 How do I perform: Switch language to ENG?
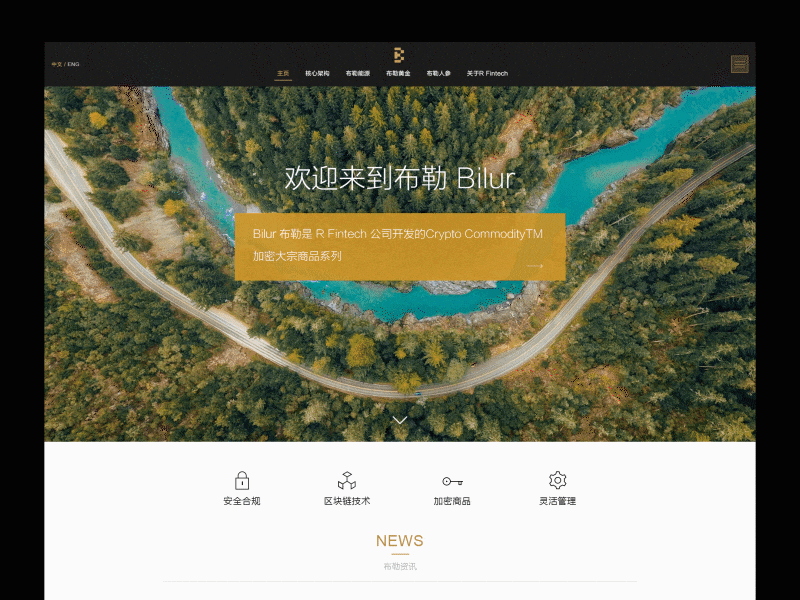click(74, 64)
